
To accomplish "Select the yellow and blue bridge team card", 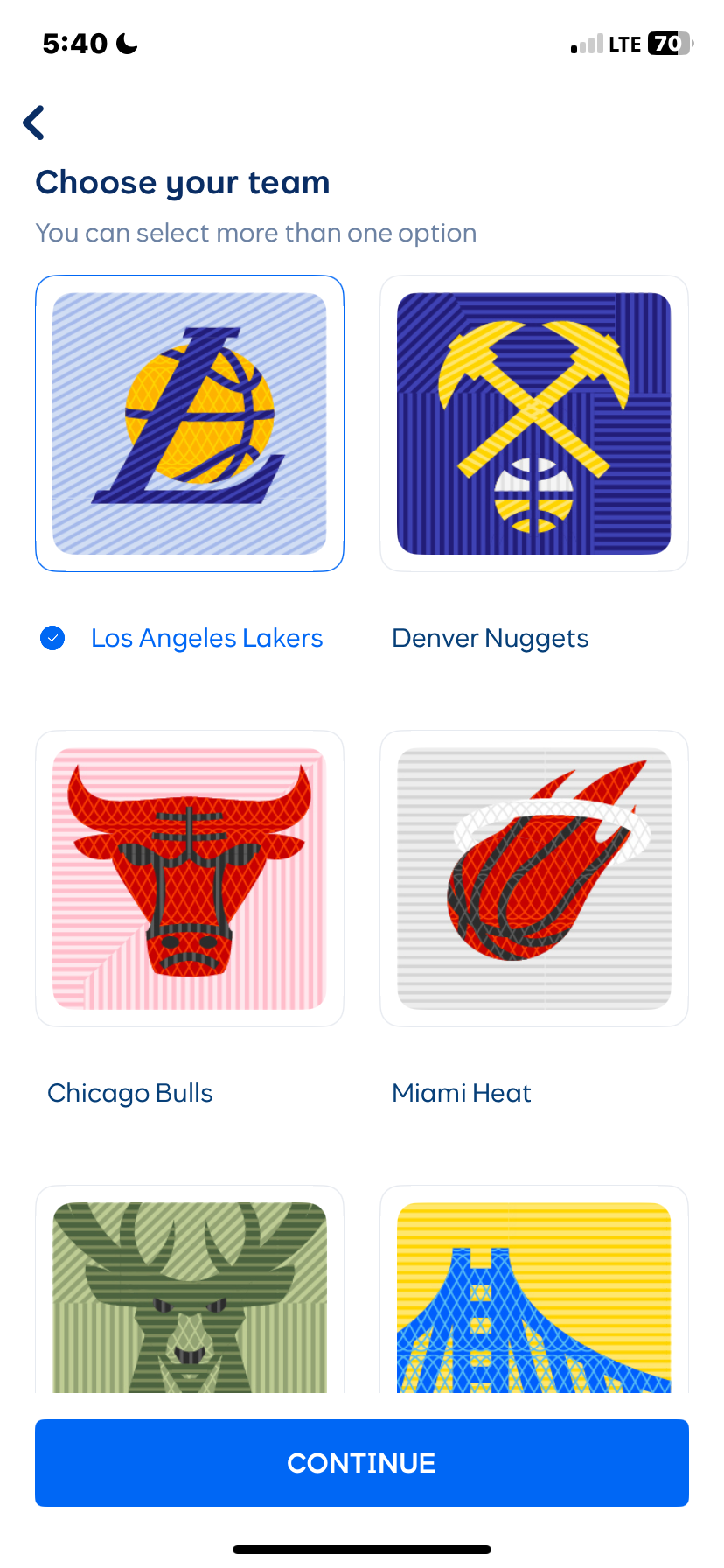I will click(533, 1295).
